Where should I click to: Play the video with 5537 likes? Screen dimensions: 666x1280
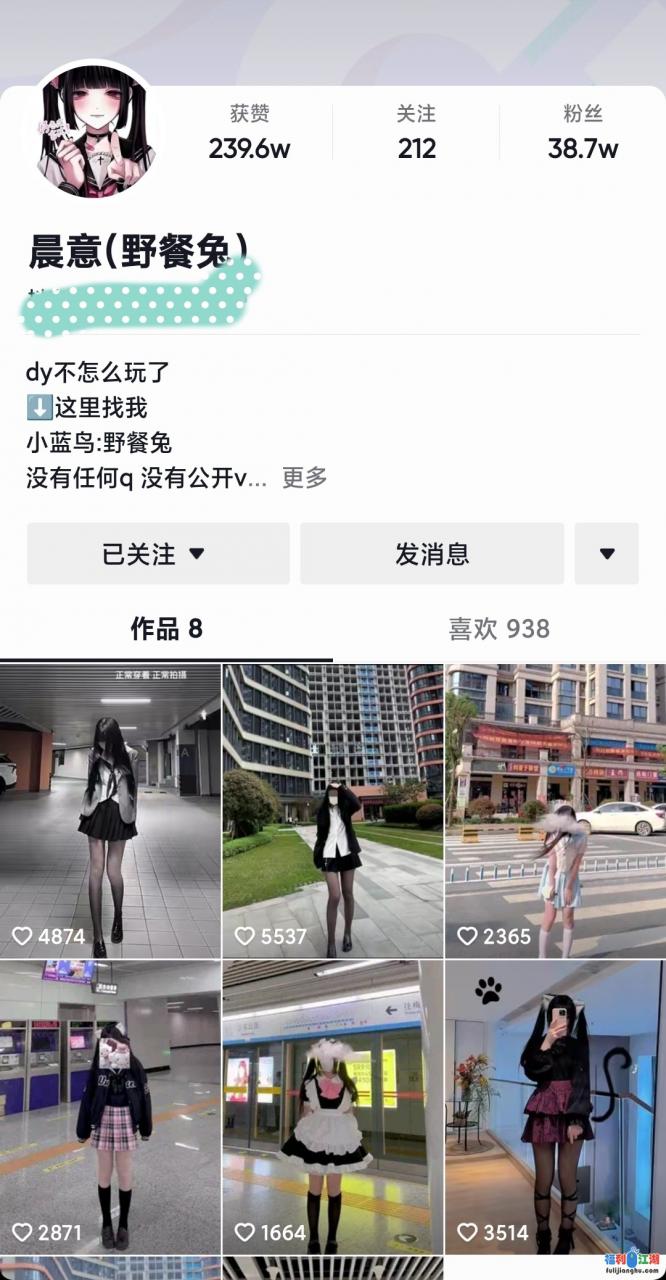(332, 810)
